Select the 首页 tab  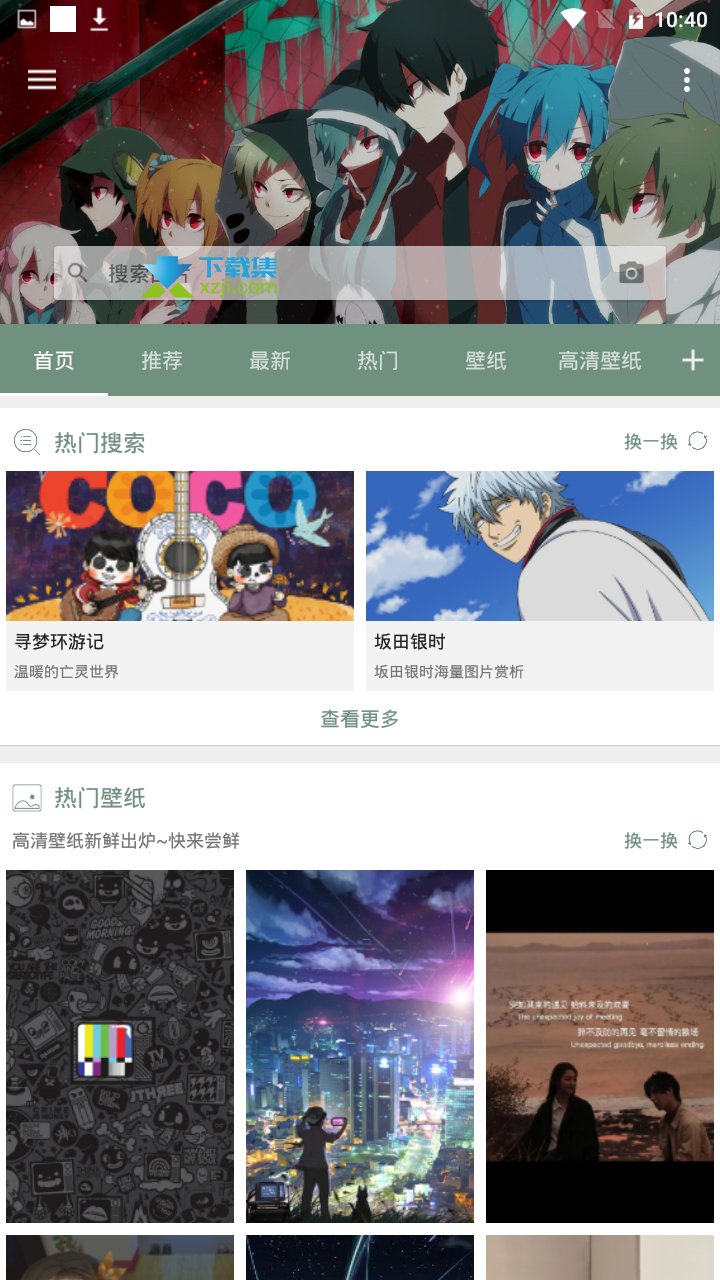[x=54, y=360]
